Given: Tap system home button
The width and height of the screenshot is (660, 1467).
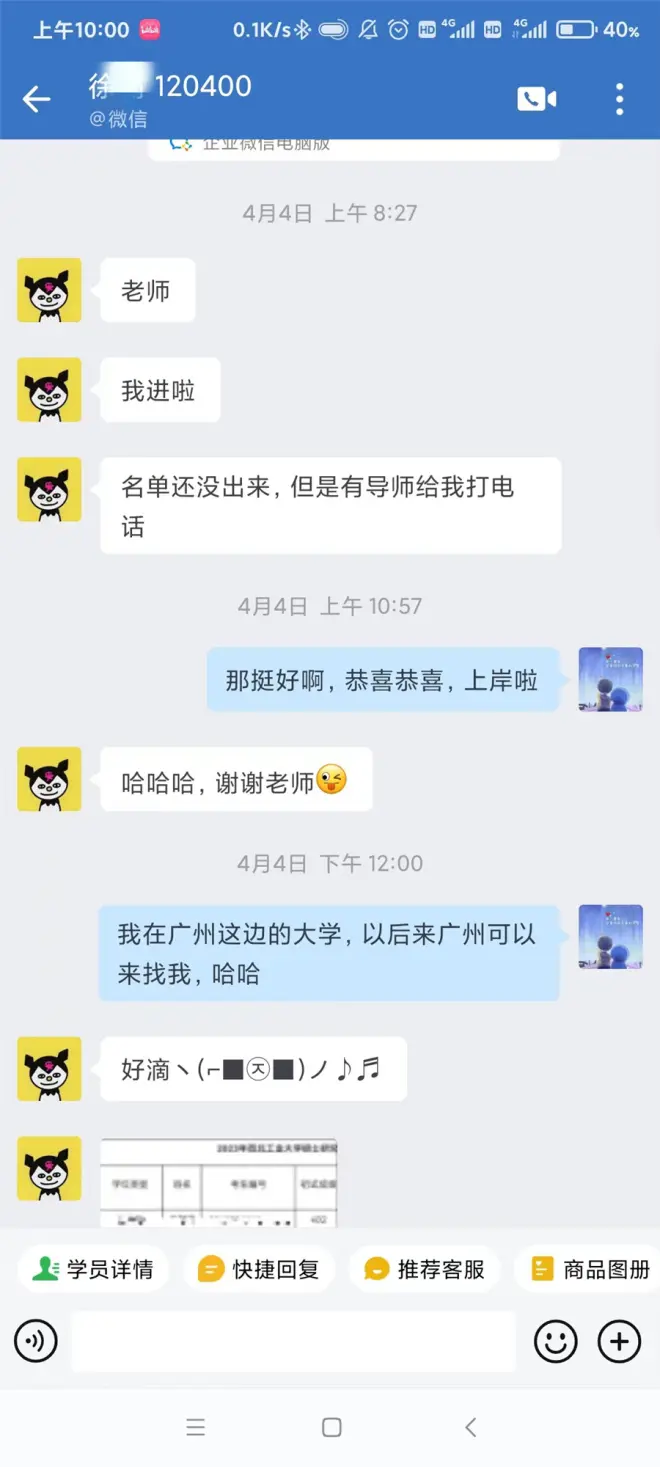Looking at the screenshot, I should coord(331,1427).
